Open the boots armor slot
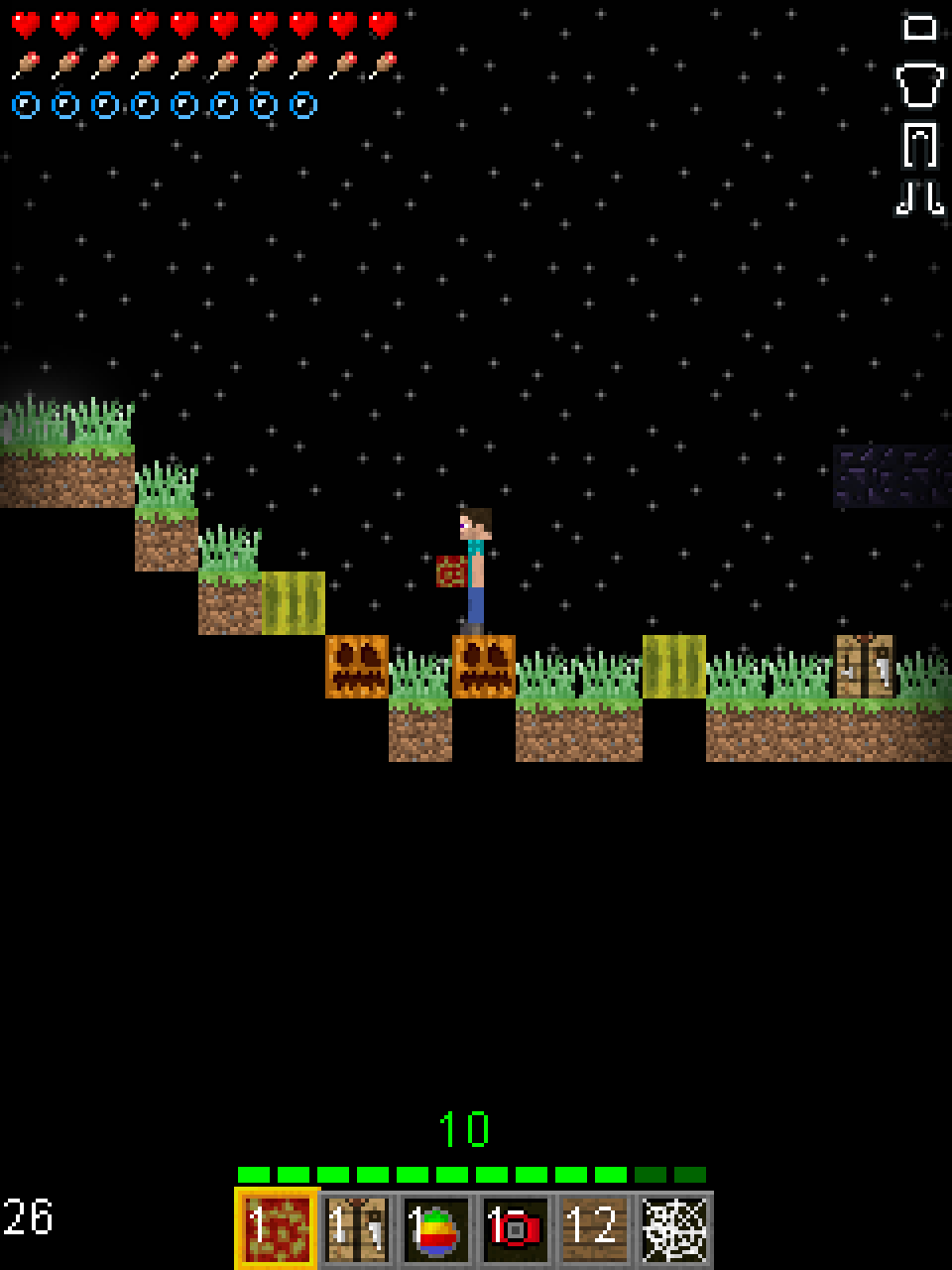 (x=919, y=197)
